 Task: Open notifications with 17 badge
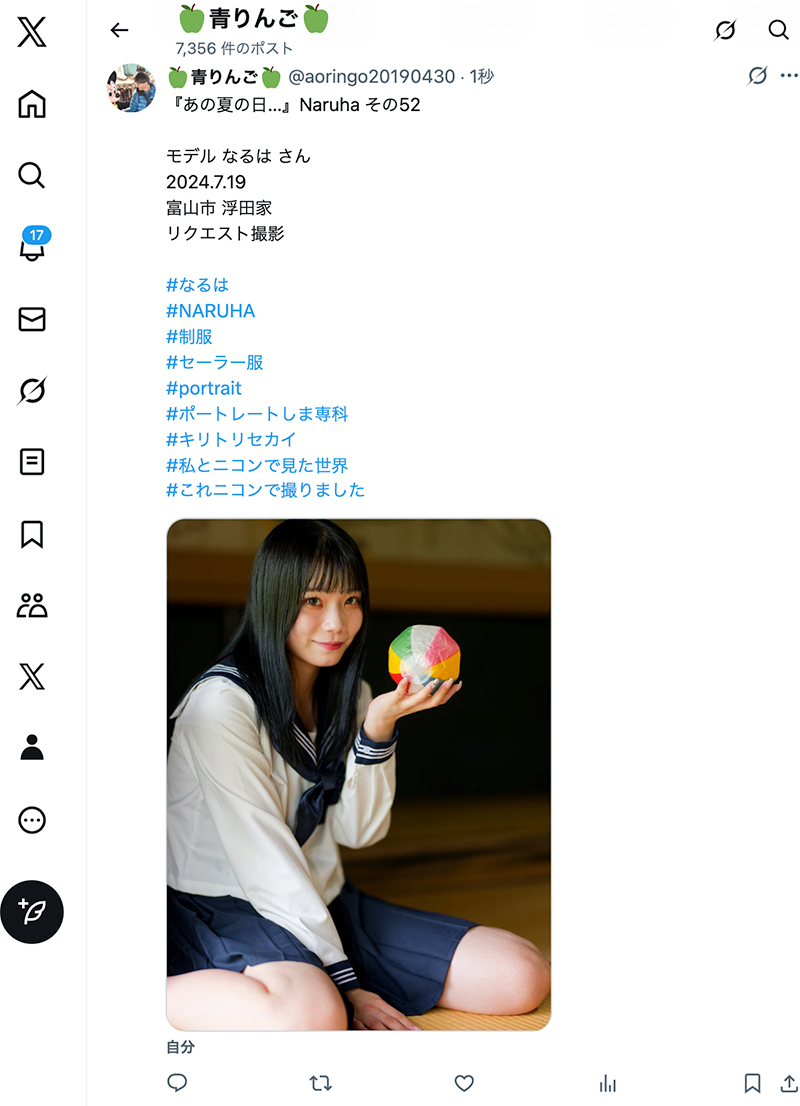32,247
